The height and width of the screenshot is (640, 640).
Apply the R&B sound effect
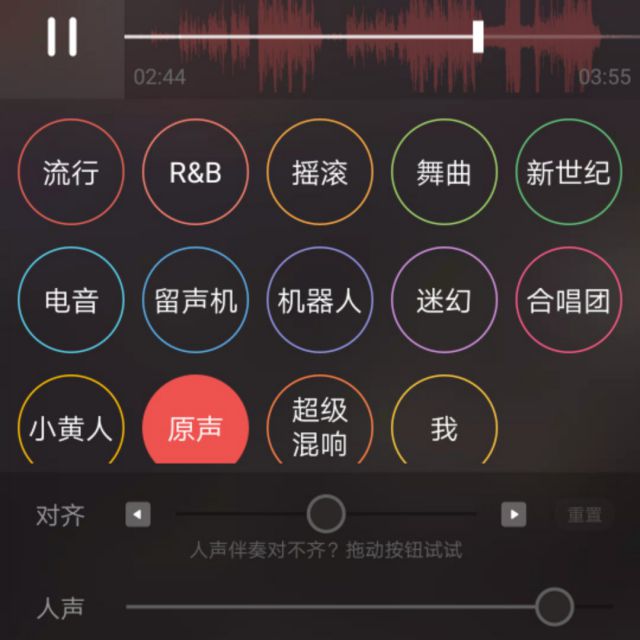coord(195,172)
